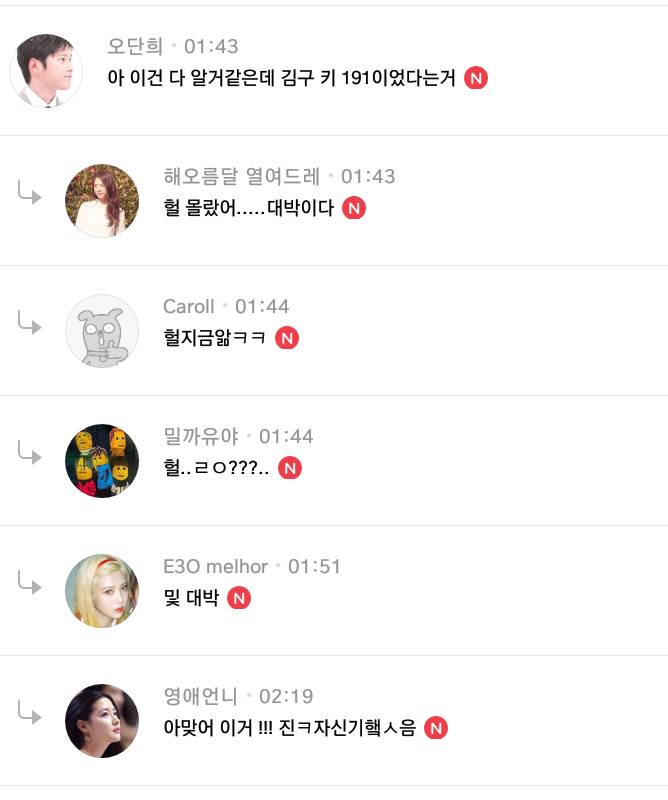Open 밀까유야's profile avatar
668x800 pixels.
point(102,460)
